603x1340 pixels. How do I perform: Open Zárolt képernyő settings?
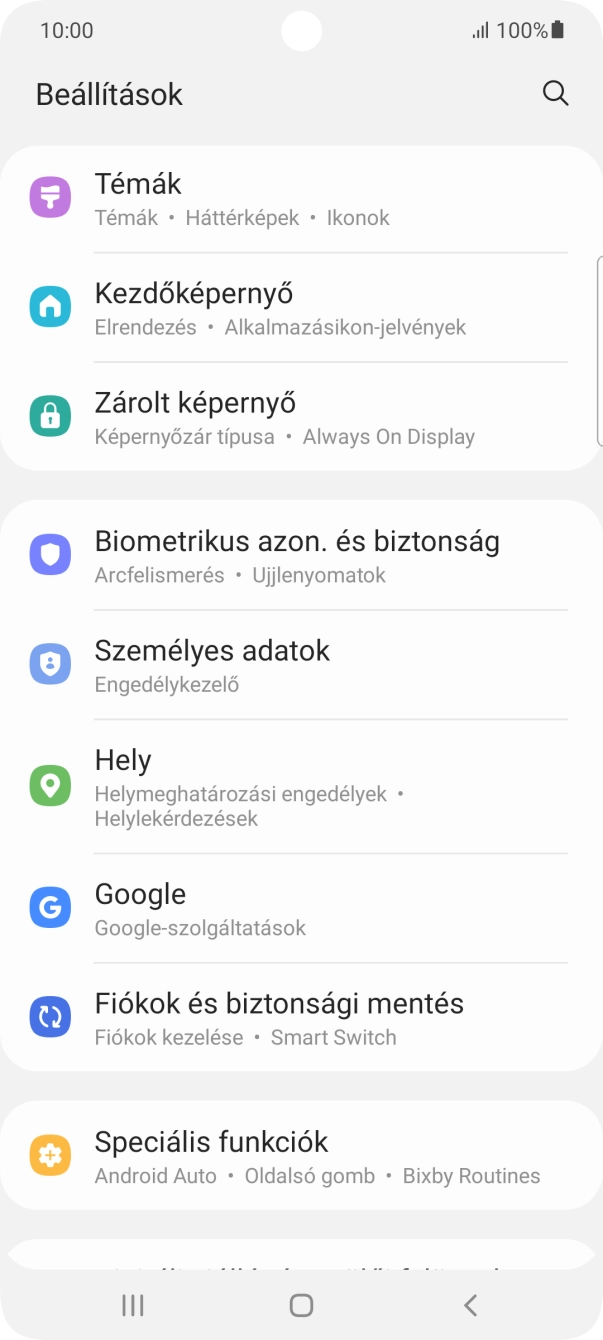click(300, 417)
